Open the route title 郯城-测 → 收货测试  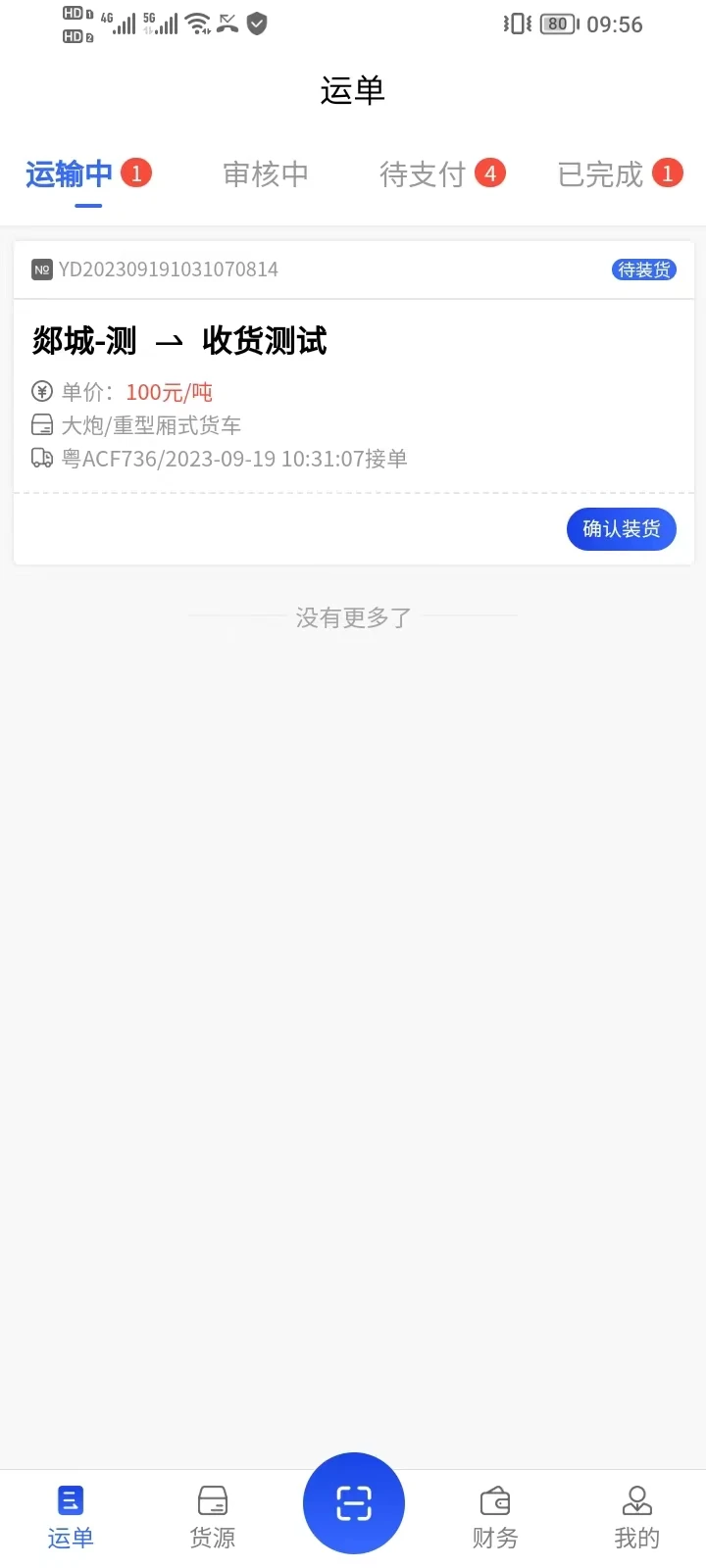point(179,340)
